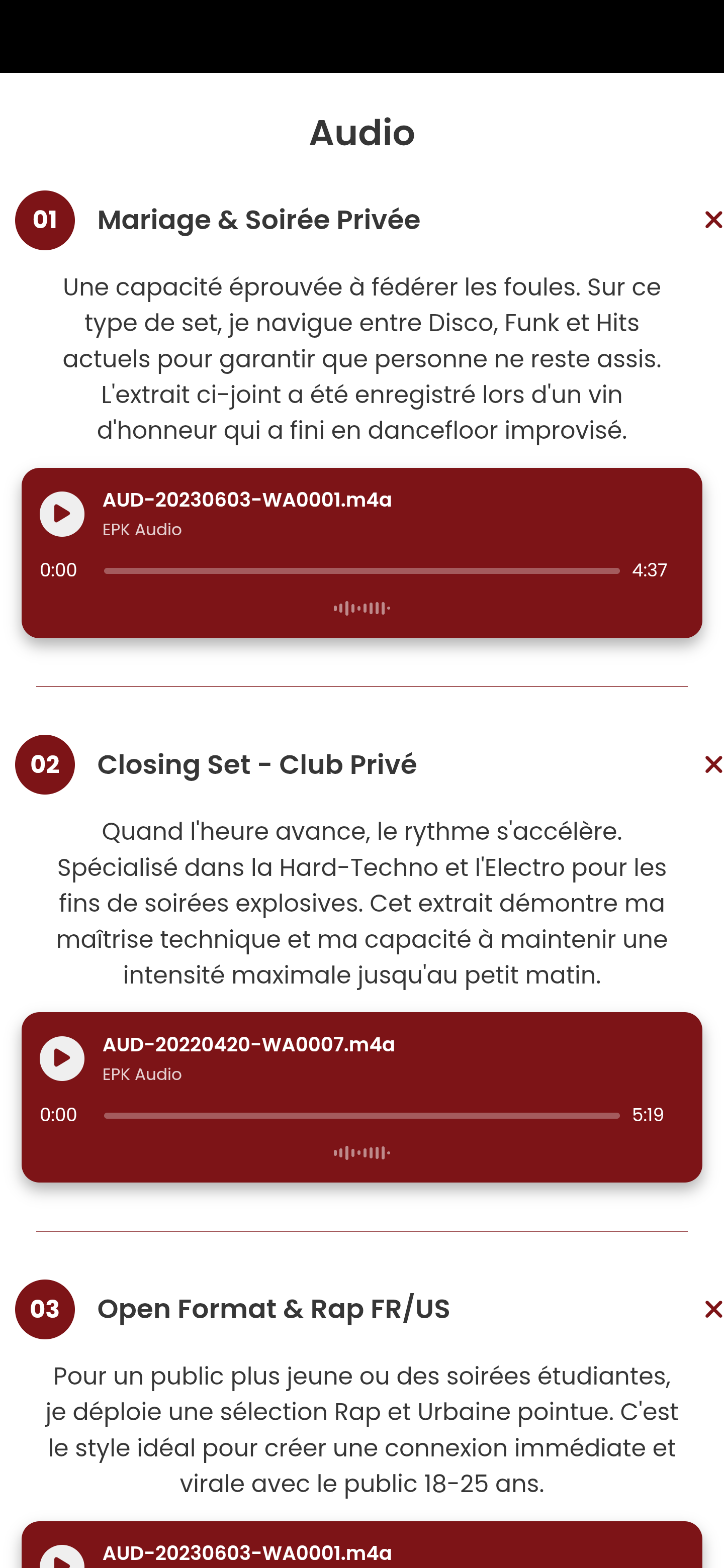Click the Mariage & Soirée Privée title
The height and width of the screenshot is (1568, 724).
pyautogui.click(x=259, y=220)
